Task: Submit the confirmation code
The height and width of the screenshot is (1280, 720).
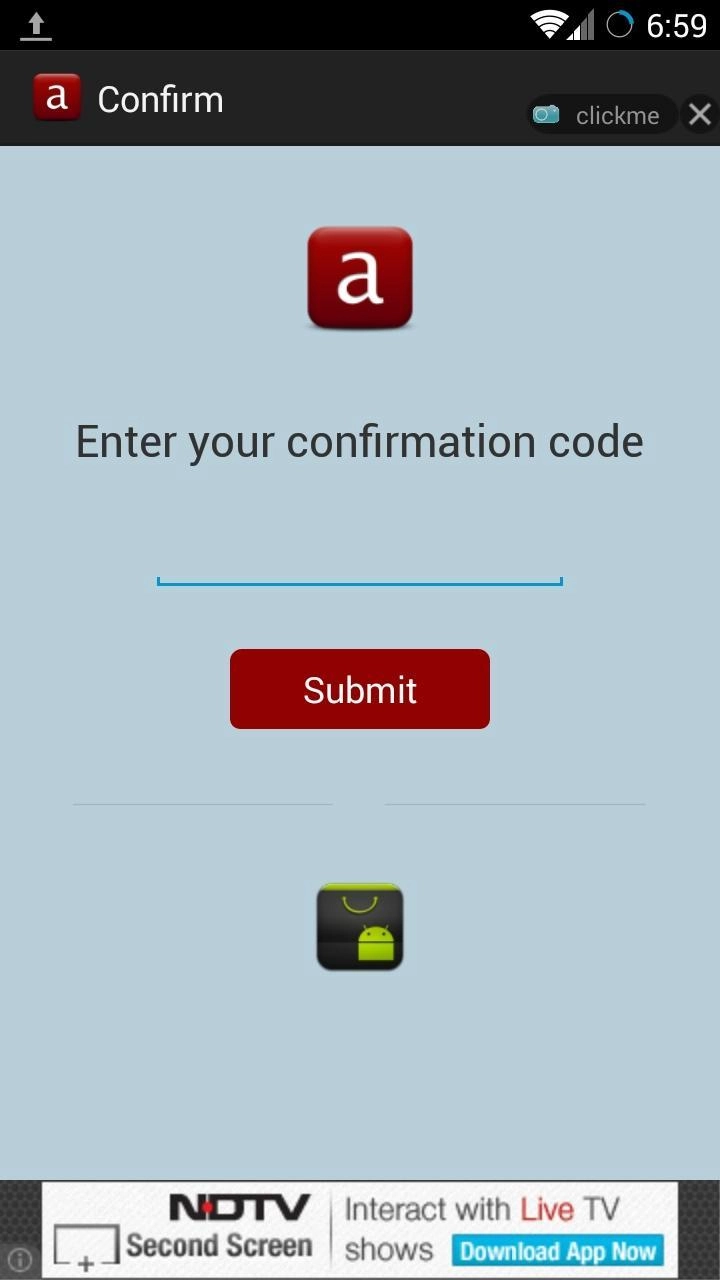Action: [x=360, y=689]
